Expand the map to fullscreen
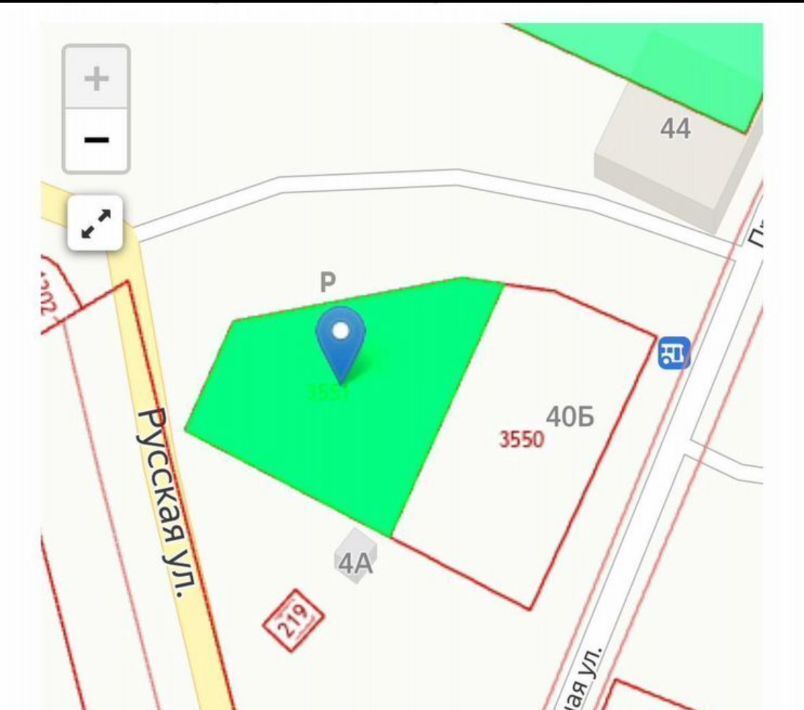Screen dimensions: 804x710 [x=96, y=223]
